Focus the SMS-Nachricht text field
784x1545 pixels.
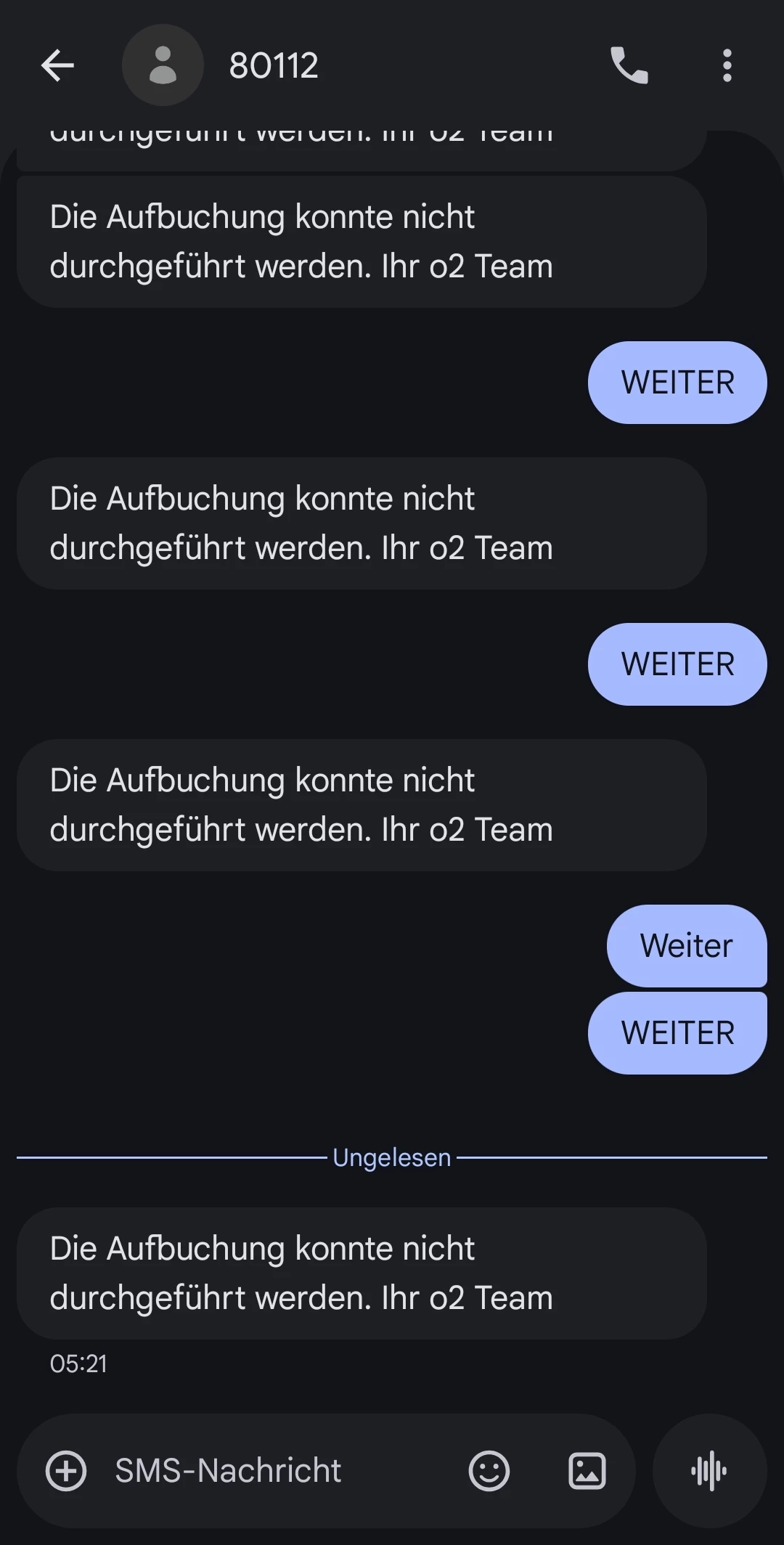[x=276, y=1471]
